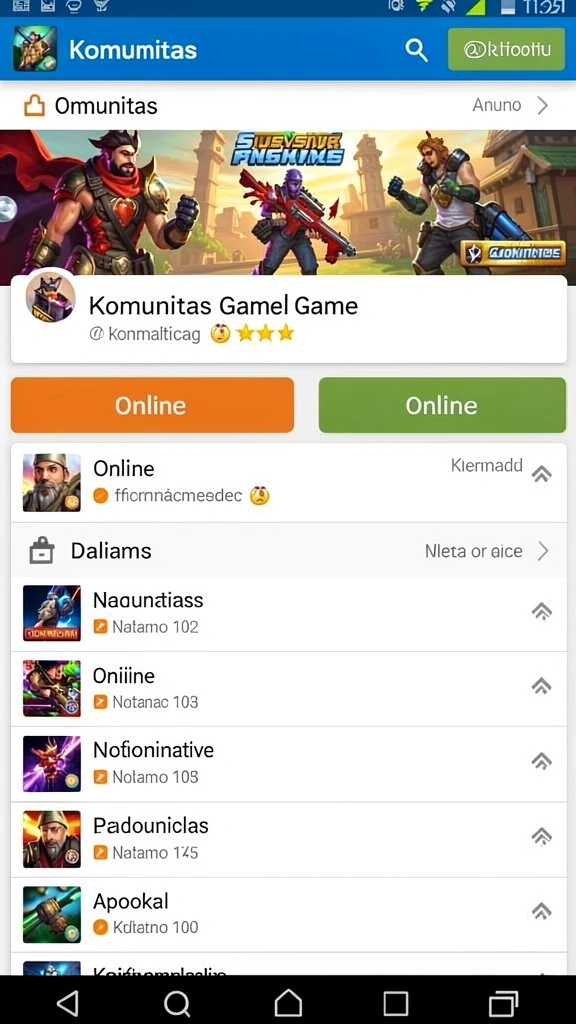Tap the orange Online button

152,405
